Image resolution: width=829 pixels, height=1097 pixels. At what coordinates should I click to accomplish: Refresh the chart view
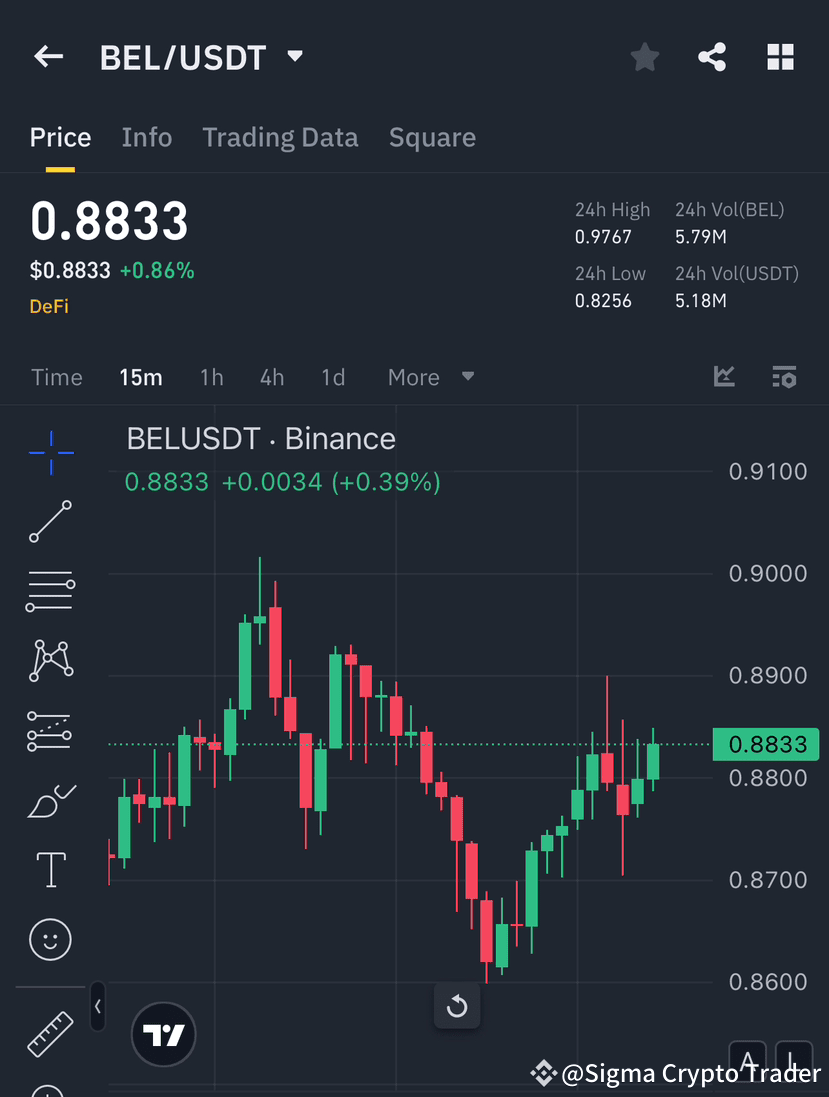457,1007
